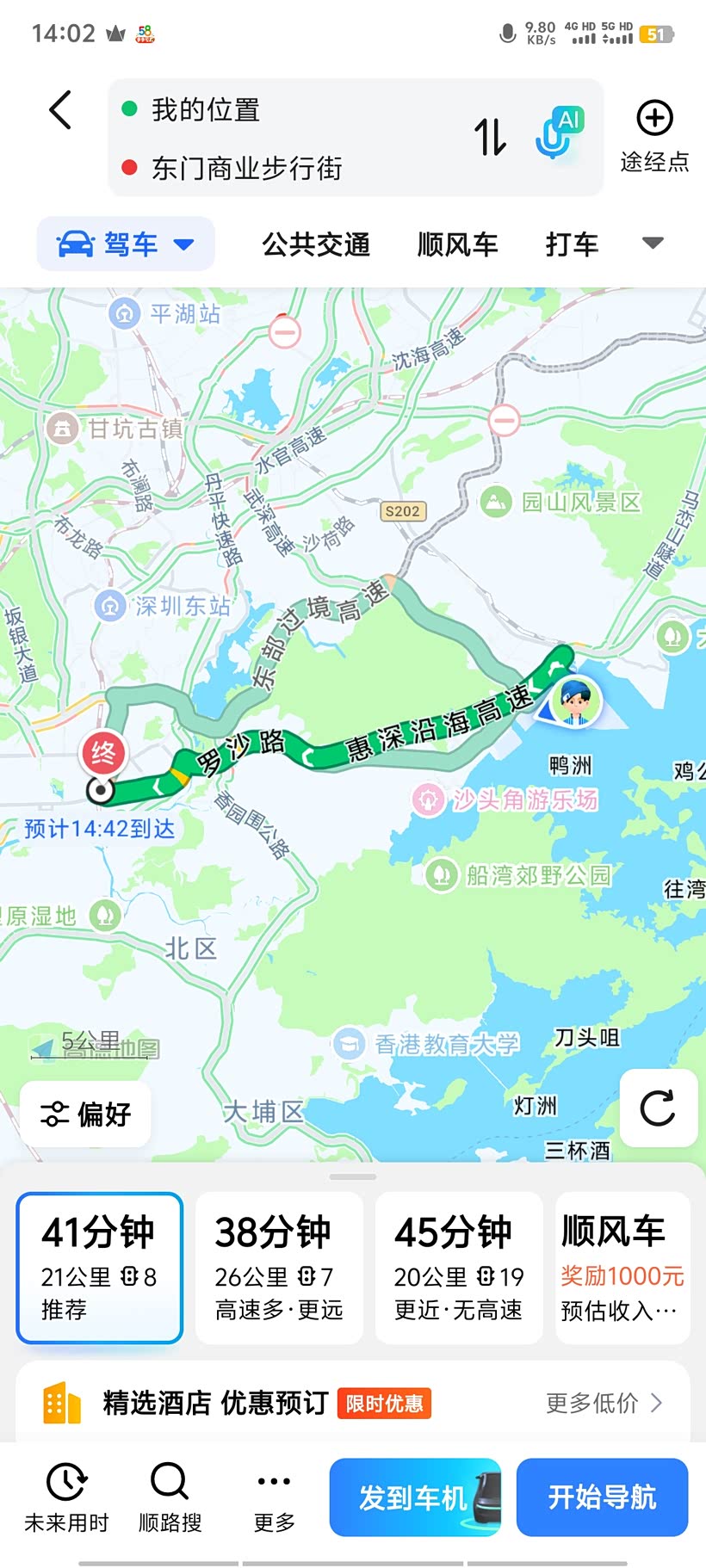This screenshot has height=1568, width=706.
Task: Open 未来用时 future travel time
Action: [66, 1497]
